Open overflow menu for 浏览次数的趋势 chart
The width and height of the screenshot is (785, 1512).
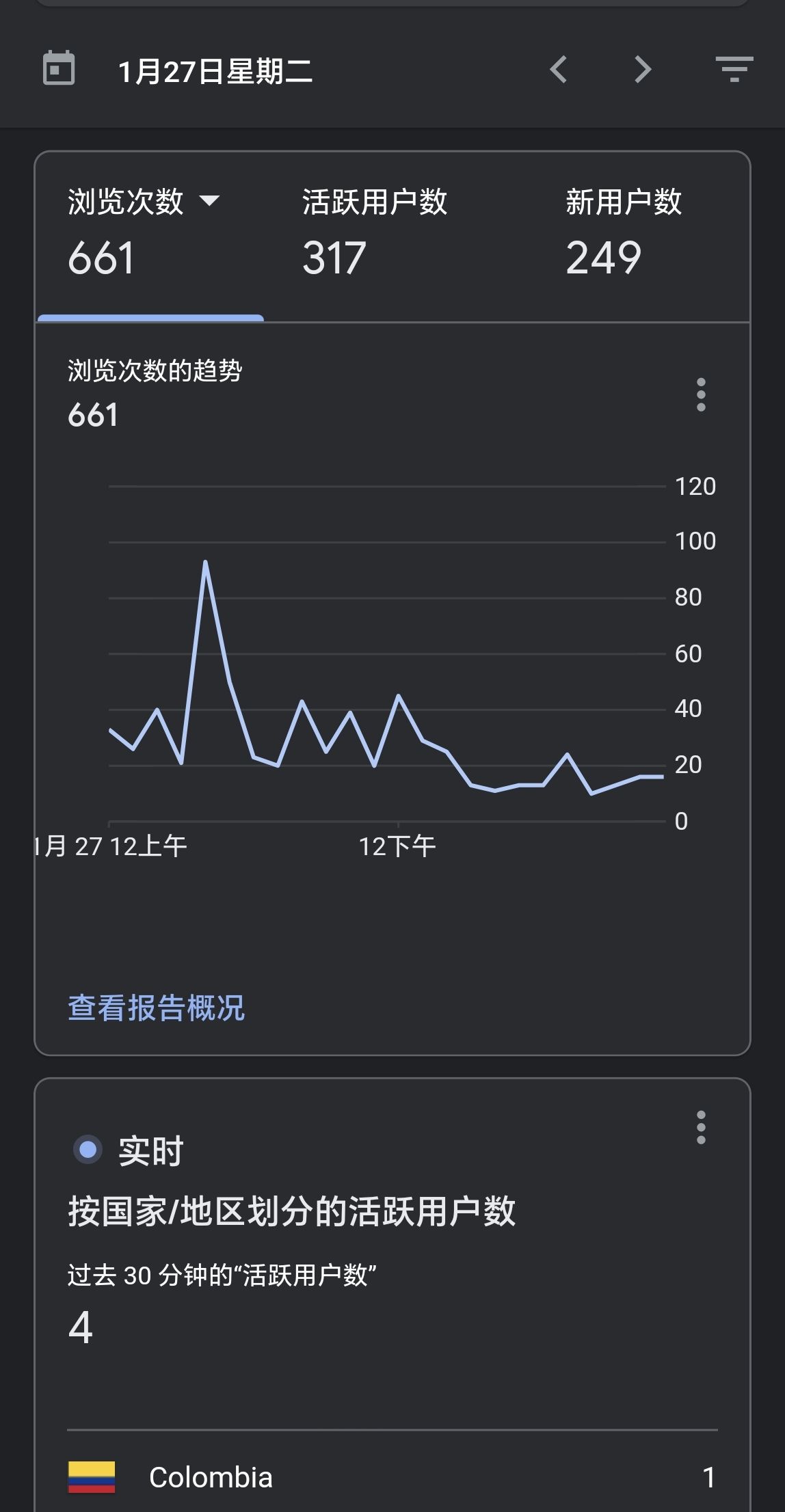pyautogui.click(x=701, y=395)
